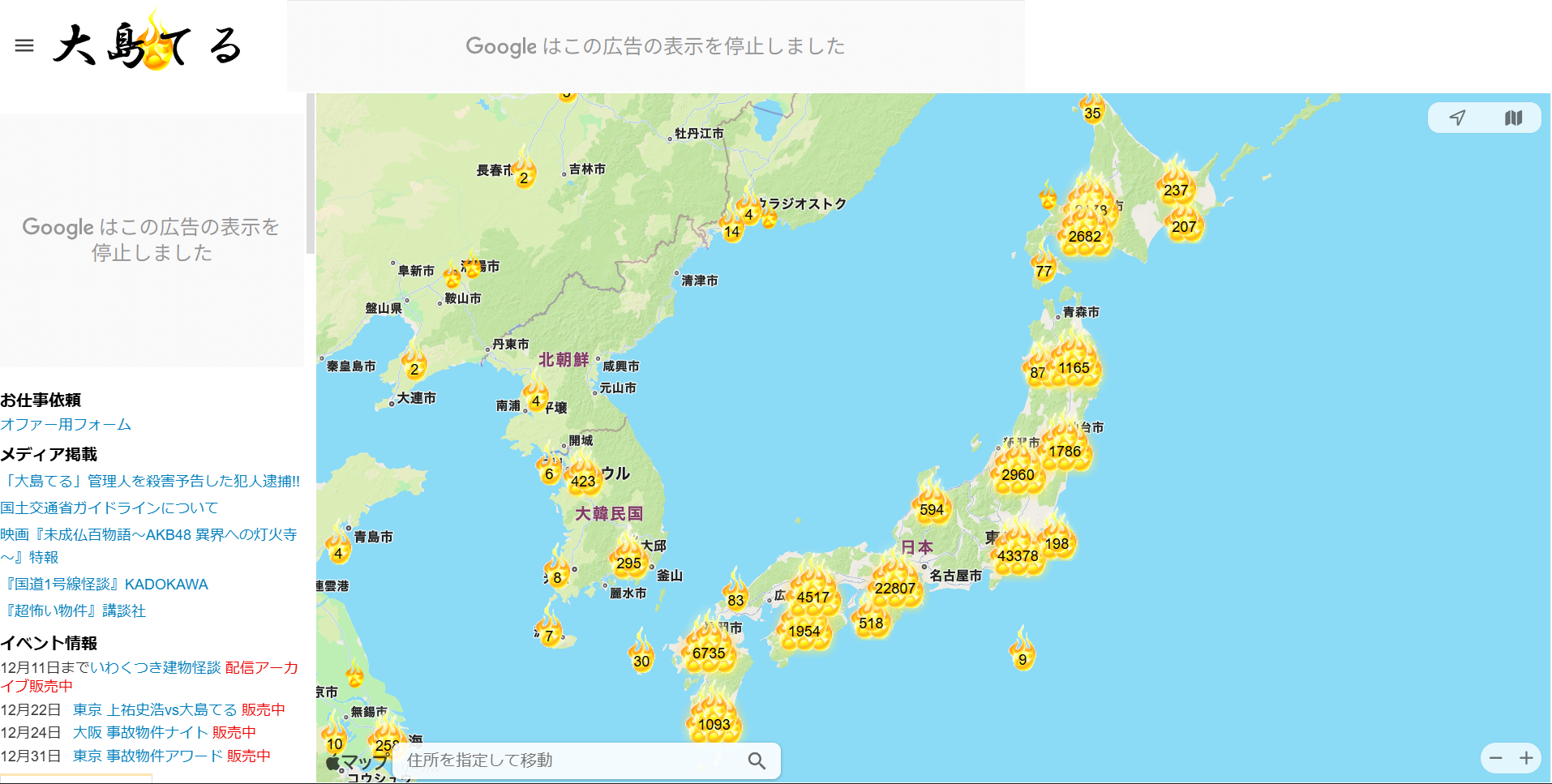This screenshot has width=1552, height=784.
Task: Select the 2682 flame cluster in Hokkaido
Action: tap(1084, 236)
